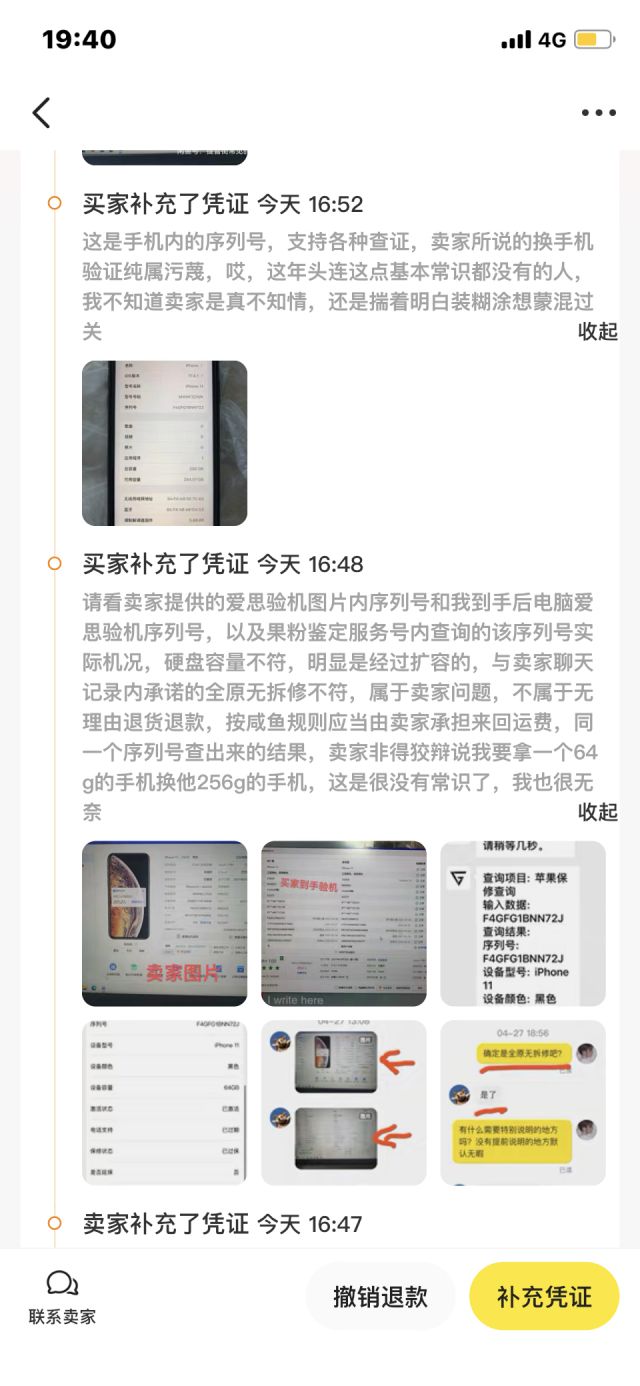Viewport: 640px width, 1386px height.
Task: Add more evidence with 补充凭证
Action: [544, 1297]
